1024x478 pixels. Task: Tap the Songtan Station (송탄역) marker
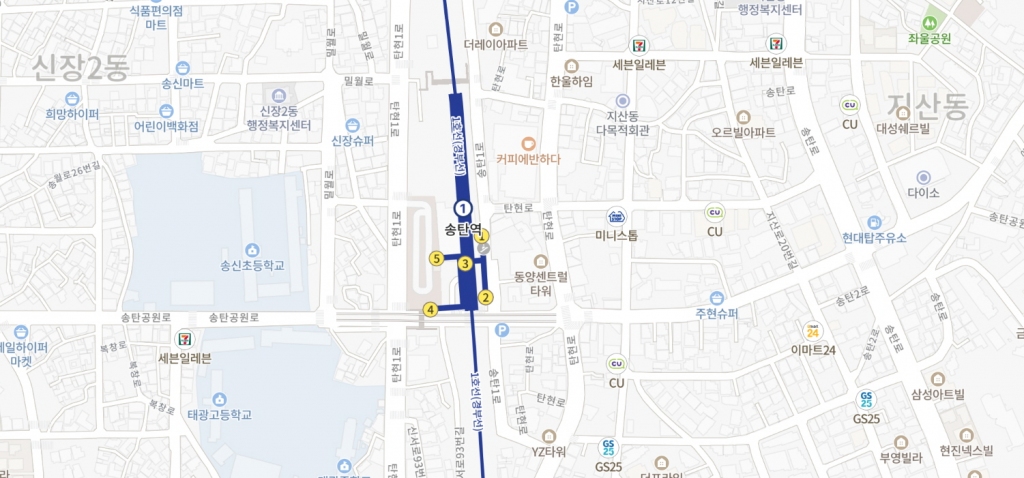(x=463, y=209)
